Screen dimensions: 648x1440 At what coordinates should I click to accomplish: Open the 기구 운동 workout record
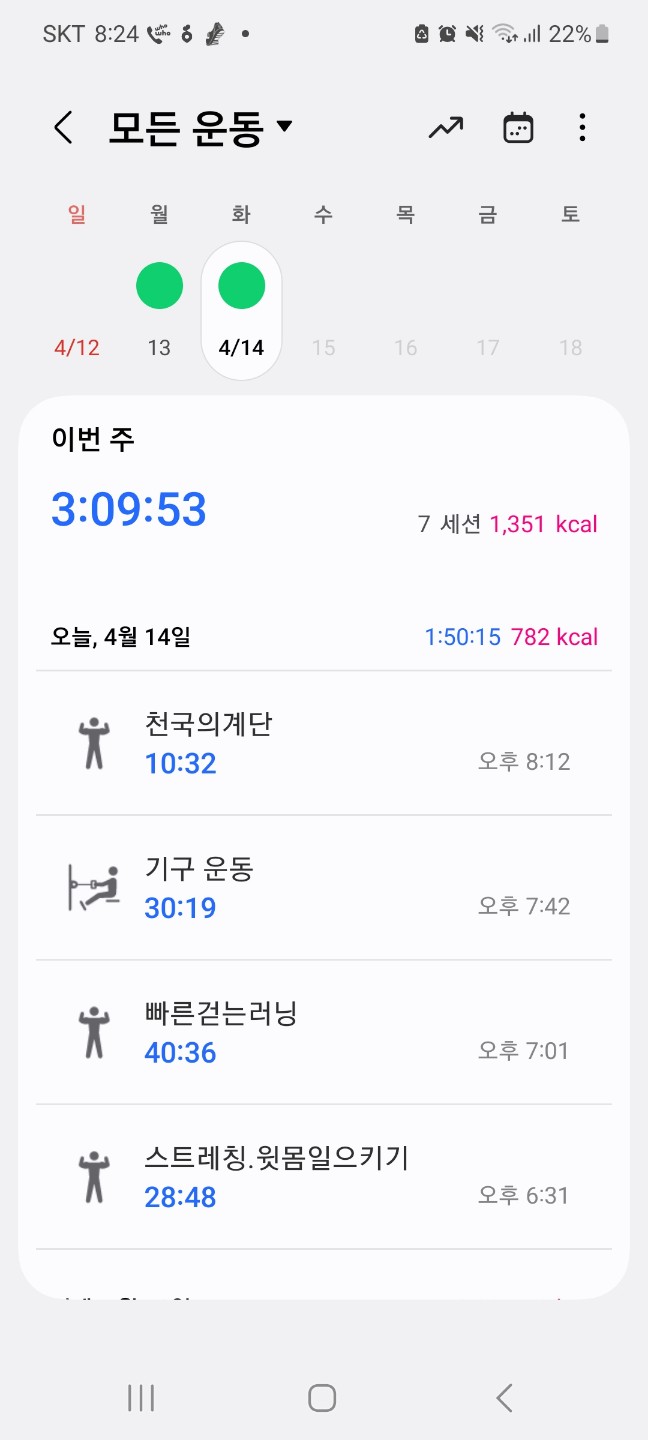pos(323,887)
